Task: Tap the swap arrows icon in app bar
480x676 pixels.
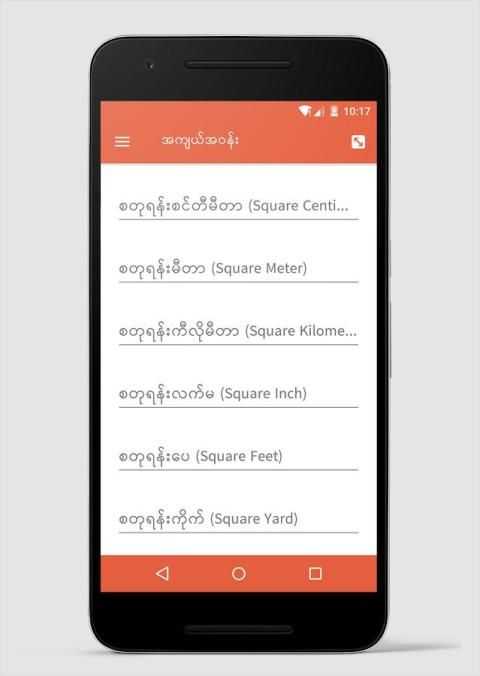Action: (358, 141)
